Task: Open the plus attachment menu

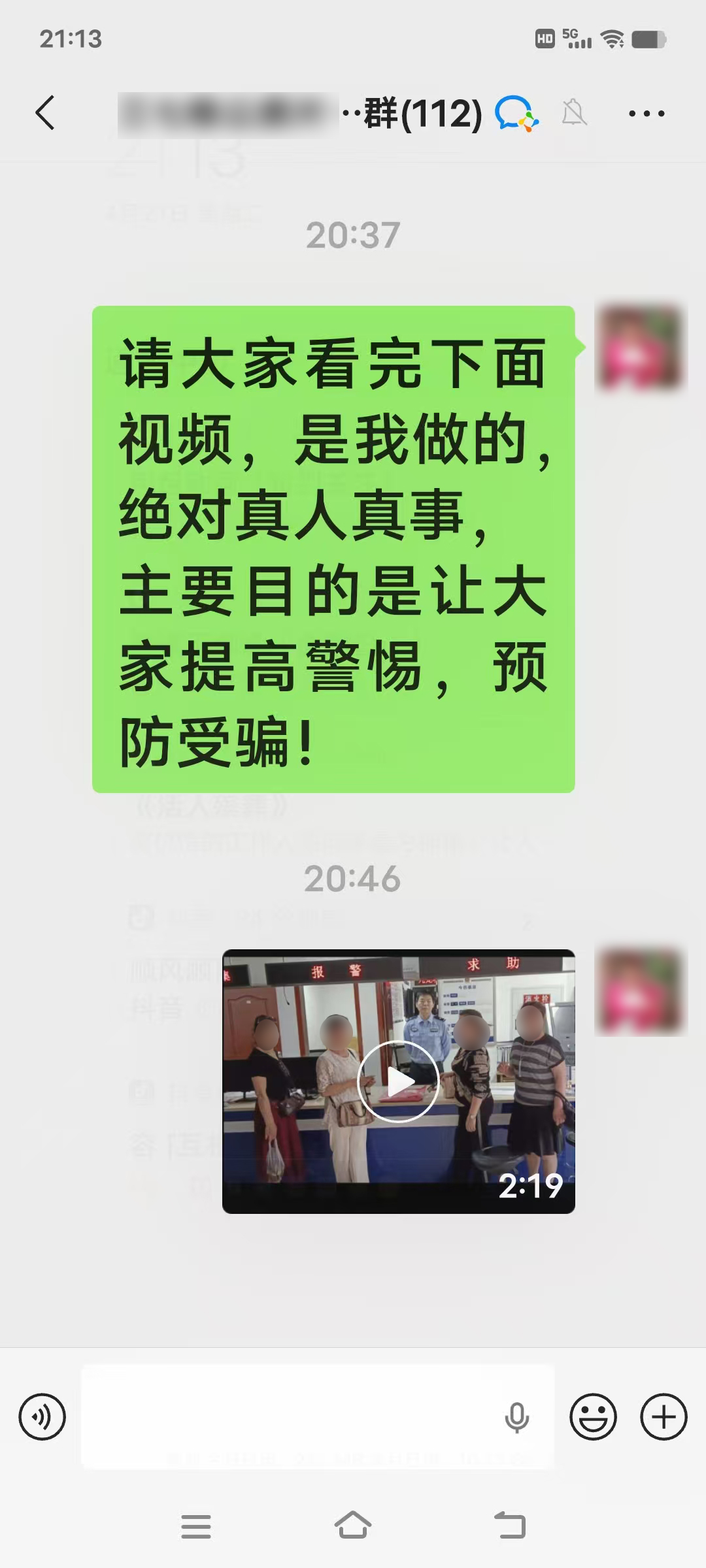Action: (x=664, y=1417)
